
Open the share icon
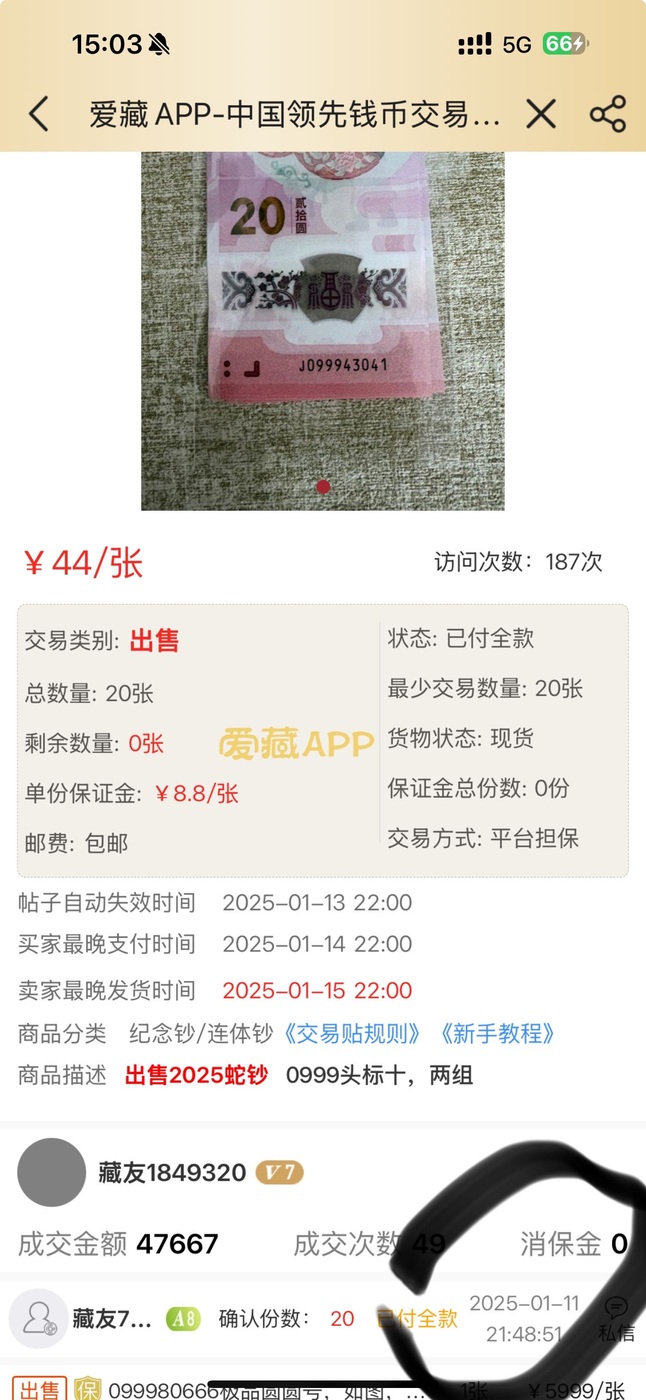[607, 115]
